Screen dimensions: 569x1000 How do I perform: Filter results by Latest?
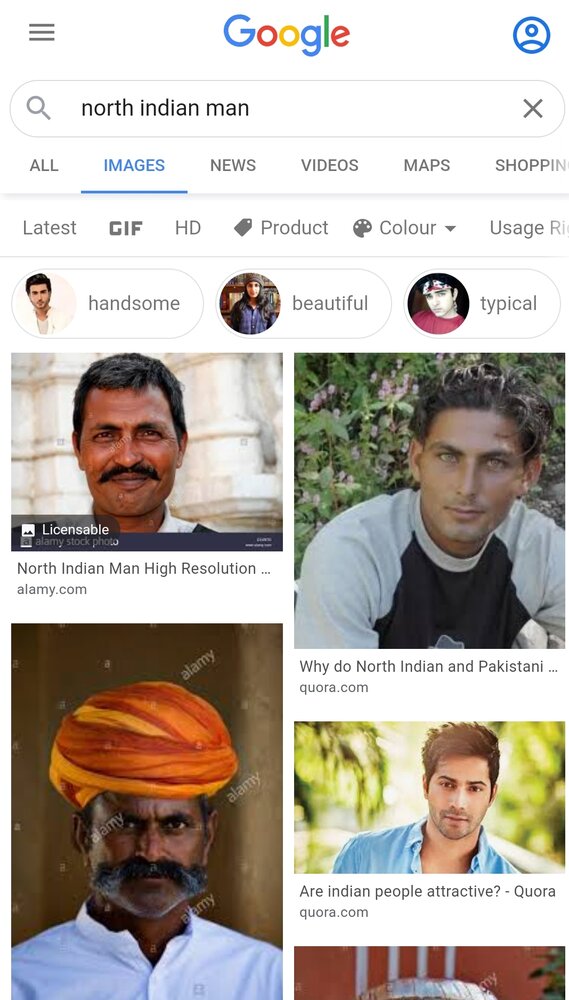(x=50, y=228)
